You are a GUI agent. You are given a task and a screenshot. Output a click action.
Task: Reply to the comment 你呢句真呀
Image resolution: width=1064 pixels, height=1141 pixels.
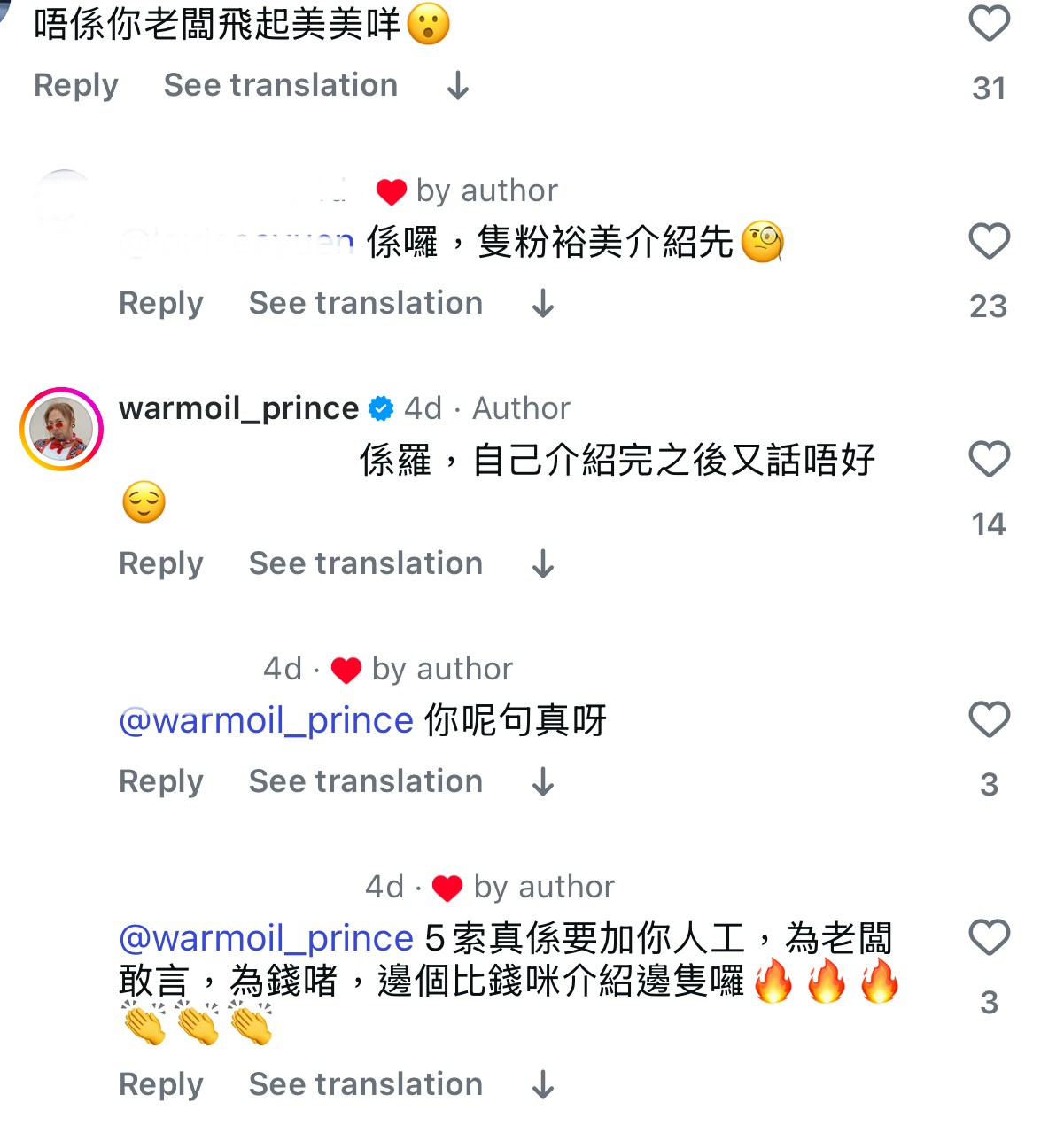pos(160,782)
